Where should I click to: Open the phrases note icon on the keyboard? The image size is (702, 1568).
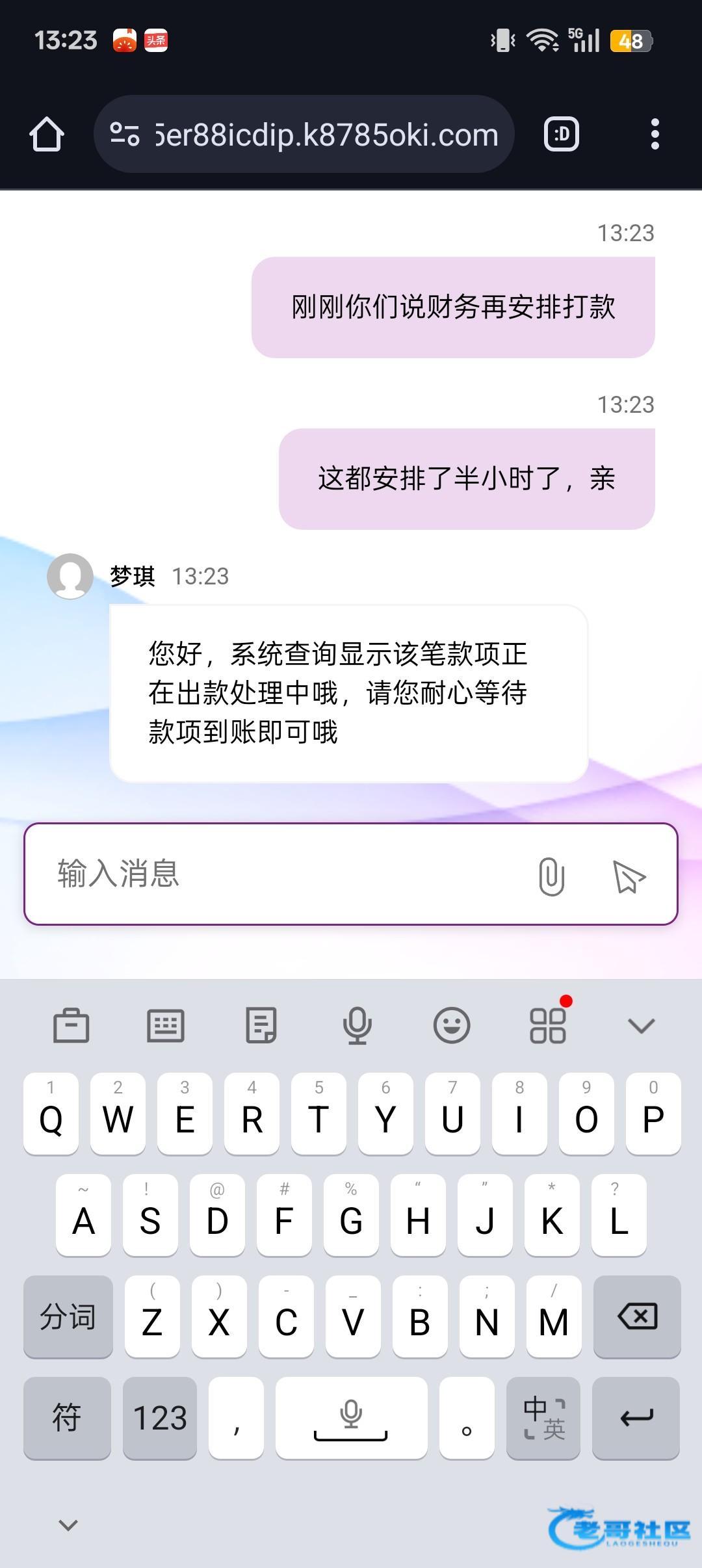click(261, 1025)
